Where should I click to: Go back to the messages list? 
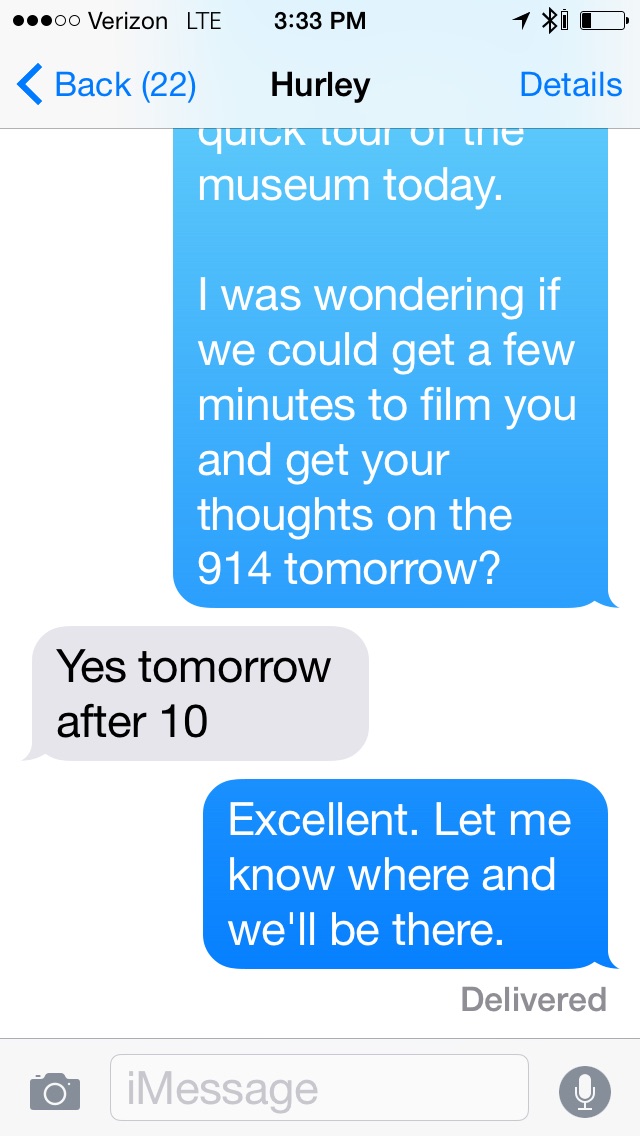106,85
